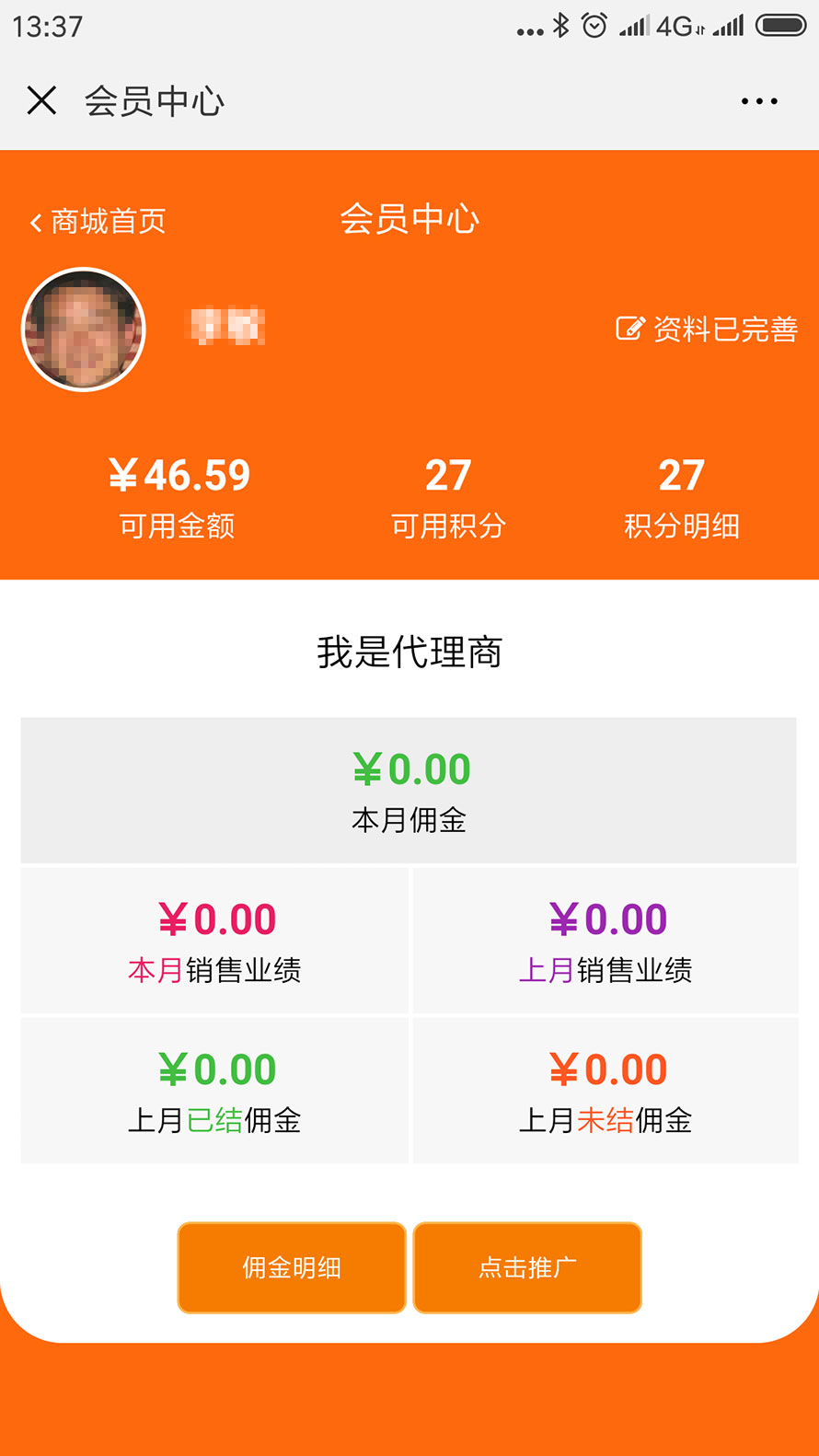Tap the 点击推广 button
This screenshot has height=1456, width=819.
click(527, 1267)
